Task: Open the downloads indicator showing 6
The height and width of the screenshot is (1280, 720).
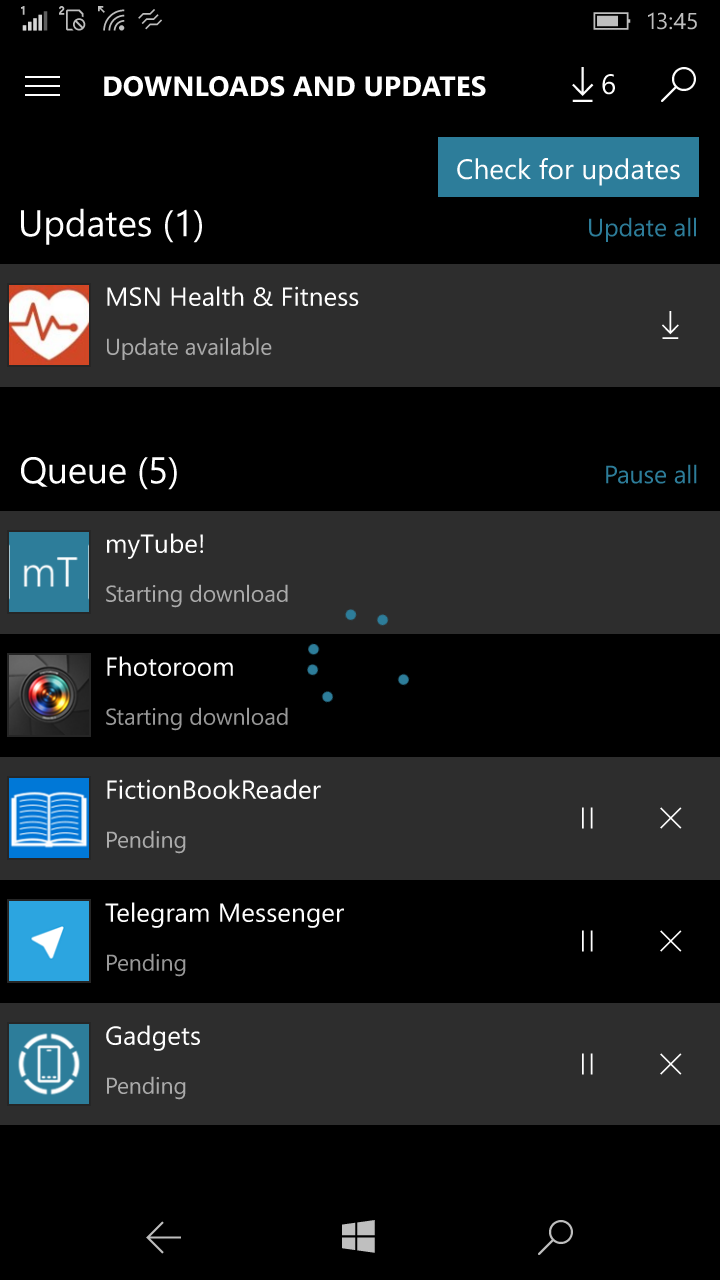Action: 593,86
